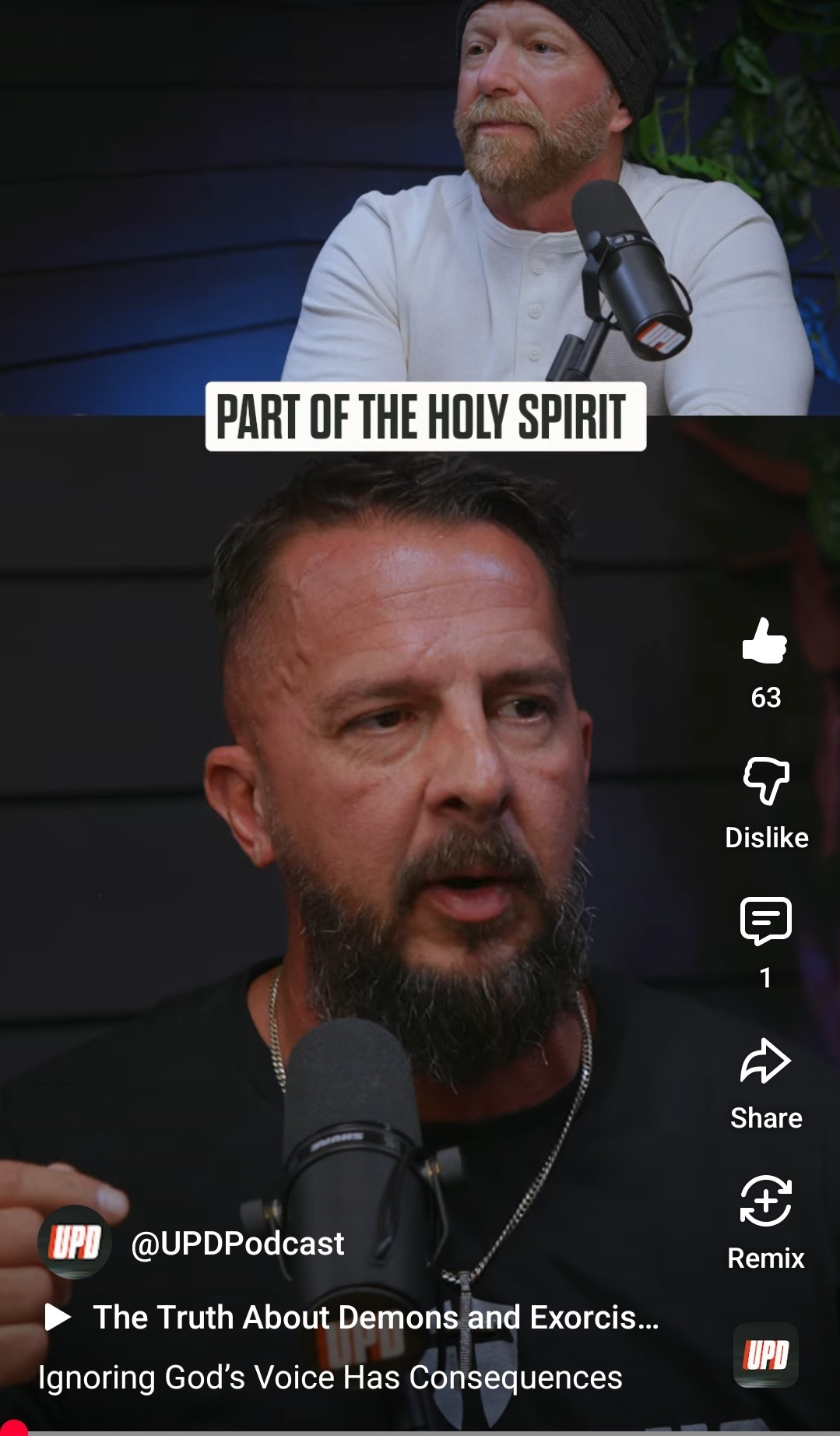Share this Short video
Image resolution: width=840 pixels, height=1436 pixels.
point(765,1061)
